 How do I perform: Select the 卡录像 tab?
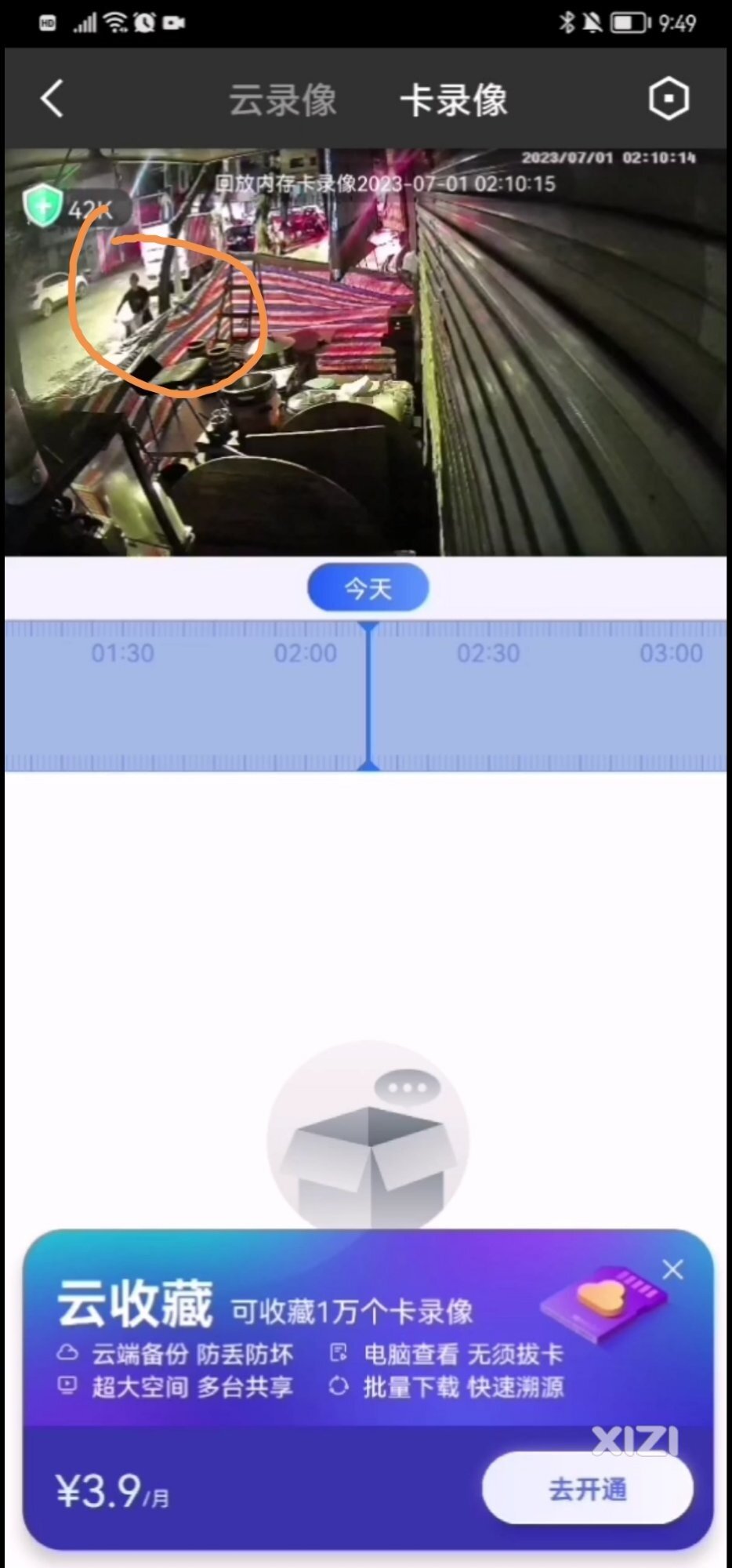454,100
